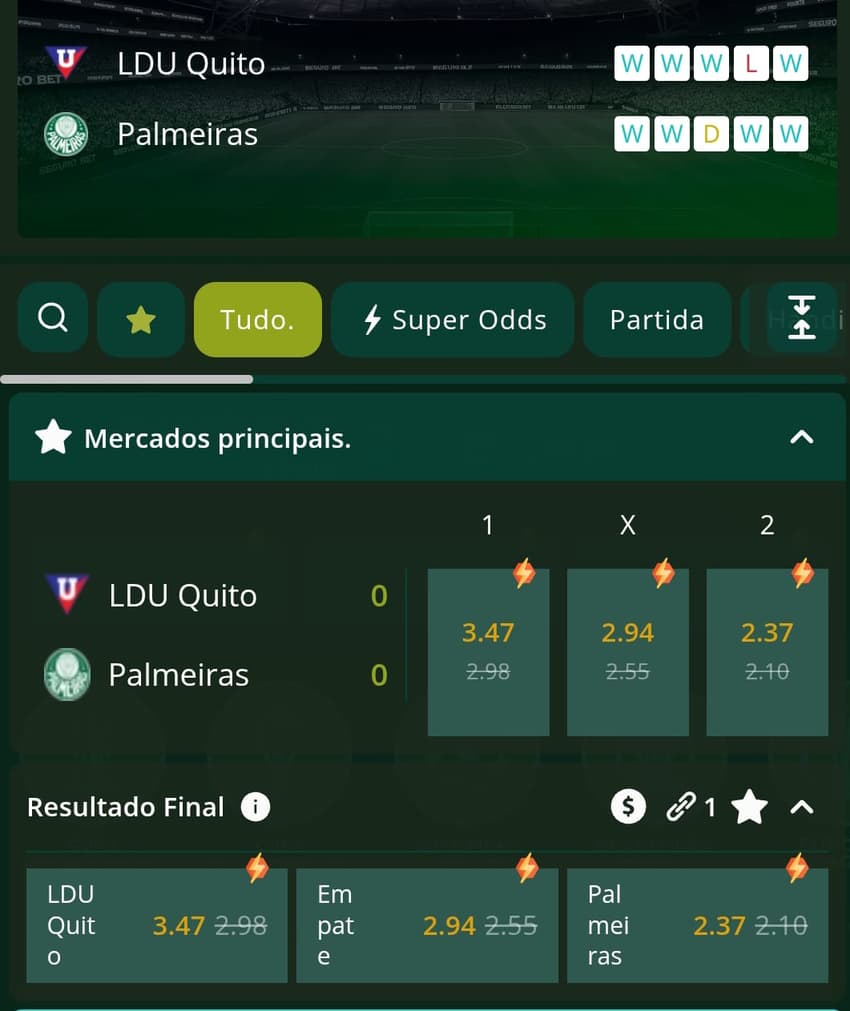Image resolution: width=850 pixels, height=1011 pixels.
Task: Bet on Palmeiras at 2.37
Action: pos(697,925)
